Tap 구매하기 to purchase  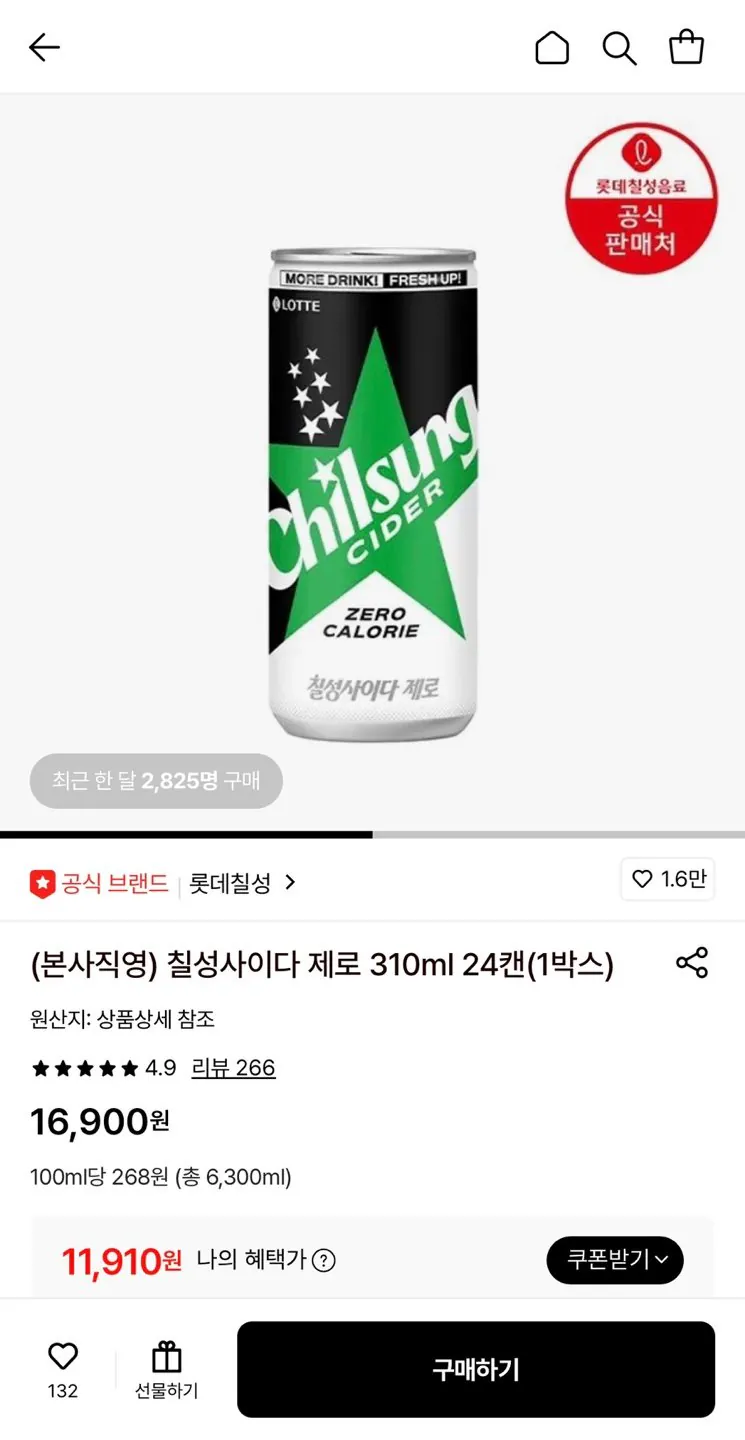click(x=476, y=1370)
